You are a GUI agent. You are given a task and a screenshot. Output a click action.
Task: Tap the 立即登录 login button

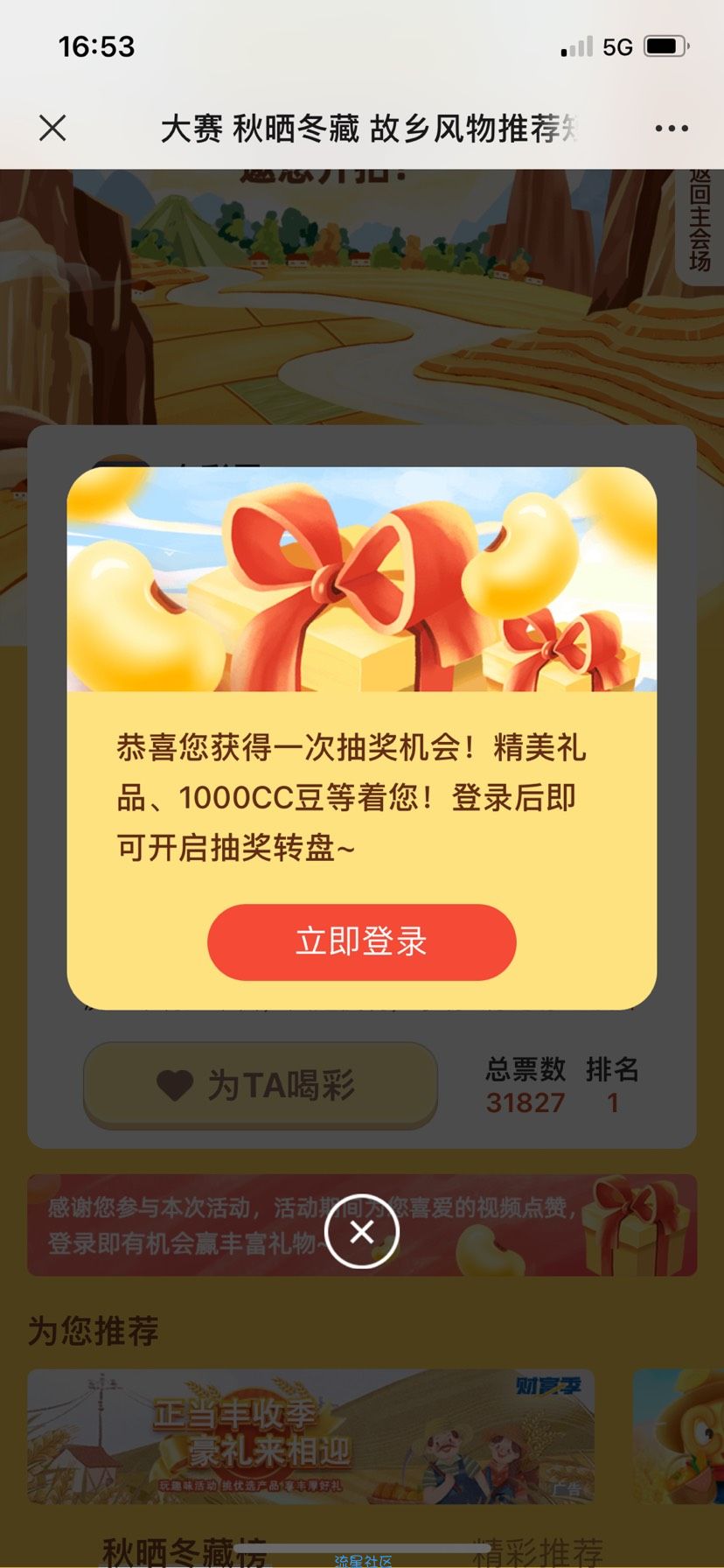point(361,941)
